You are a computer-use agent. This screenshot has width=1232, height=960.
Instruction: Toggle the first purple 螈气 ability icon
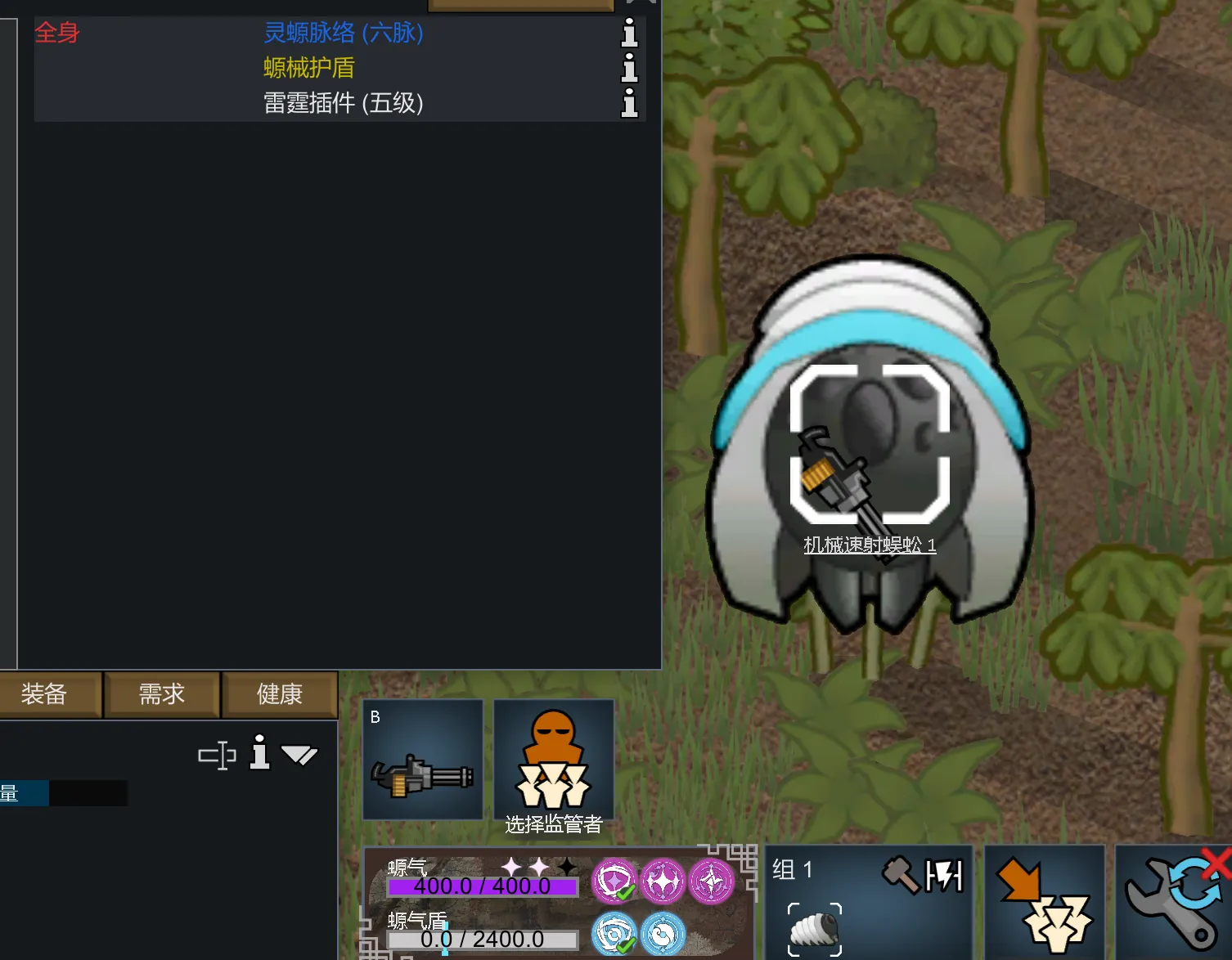(x=614, y=881)
